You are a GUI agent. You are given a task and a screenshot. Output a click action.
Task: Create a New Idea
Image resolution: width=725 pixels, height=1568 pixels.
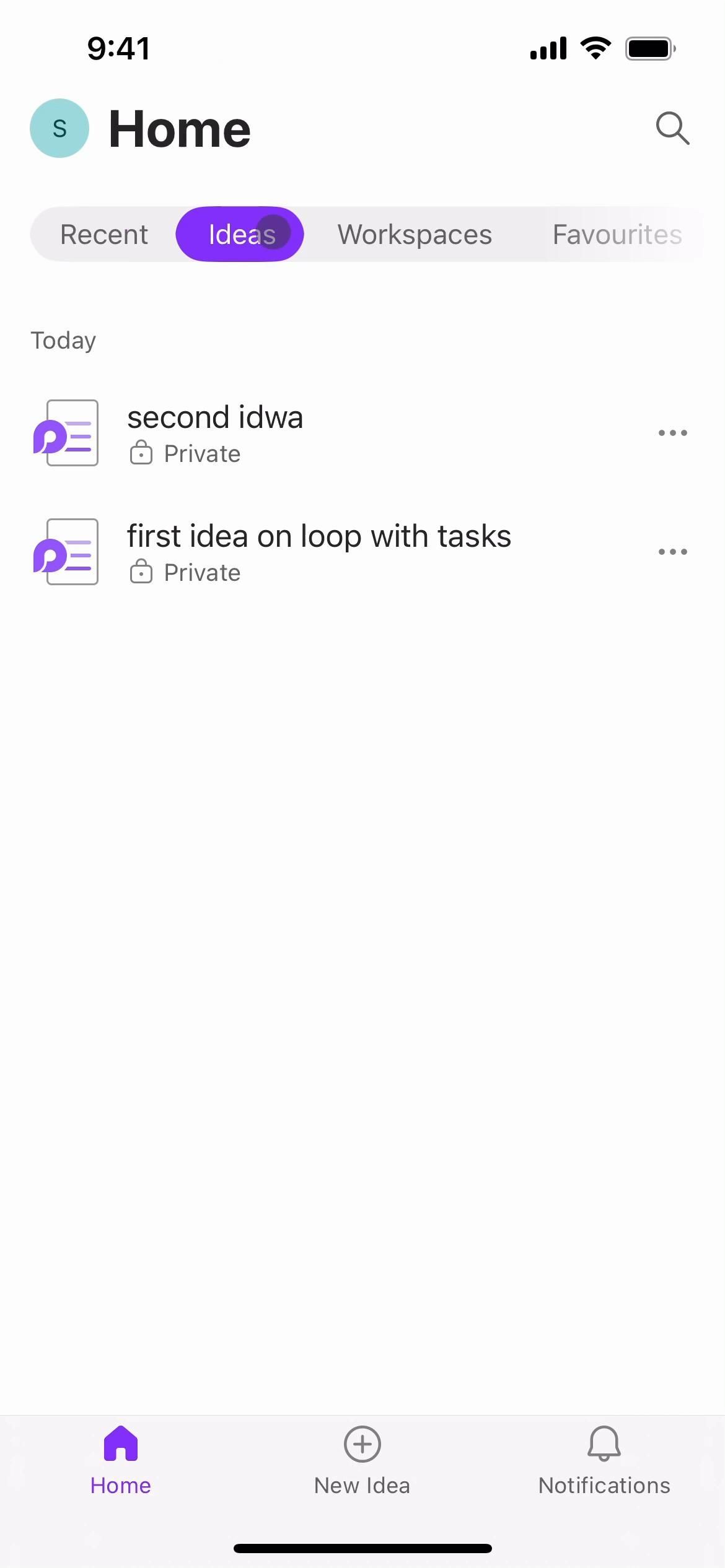(x=362, y=1458)
